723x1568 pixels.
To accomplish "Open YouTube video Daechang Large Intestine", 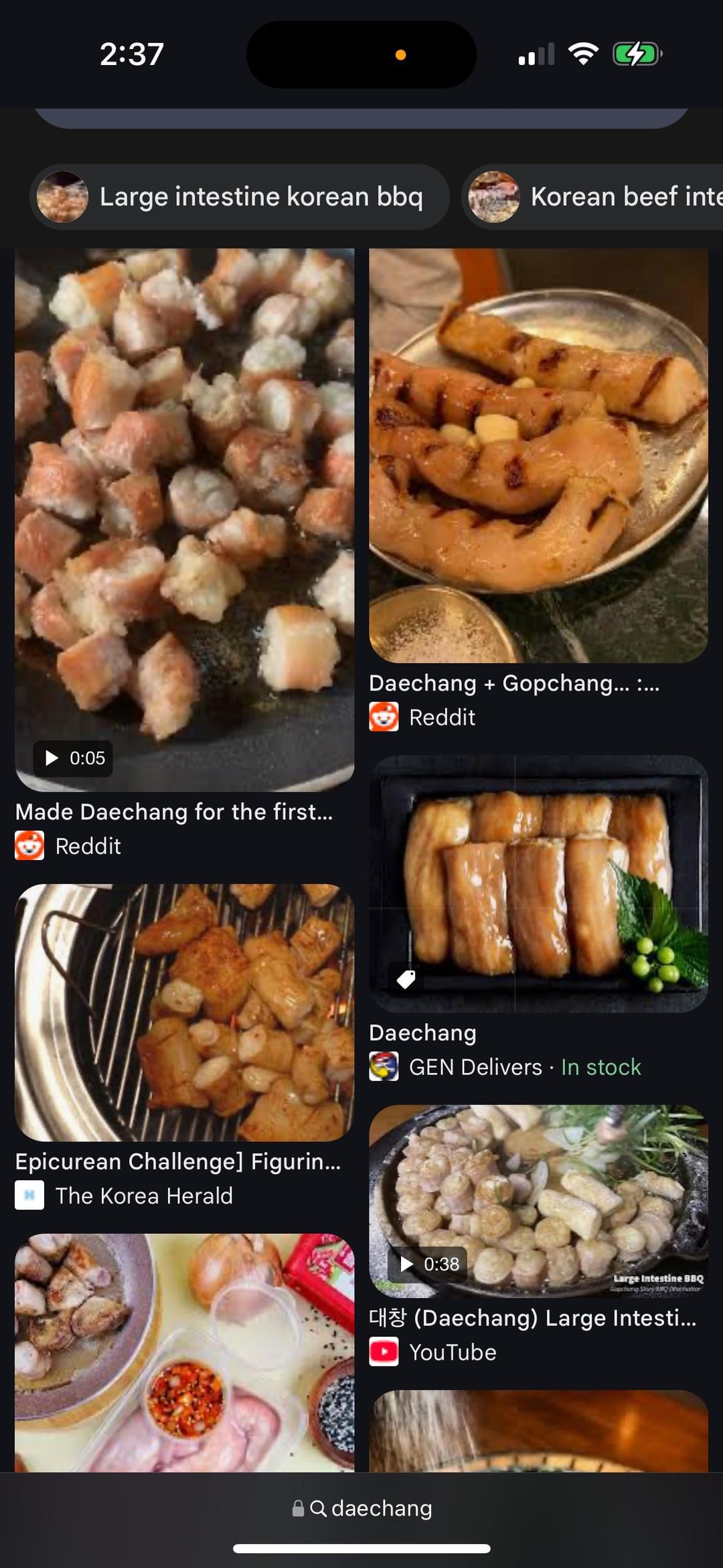I will coord(538,1200).
